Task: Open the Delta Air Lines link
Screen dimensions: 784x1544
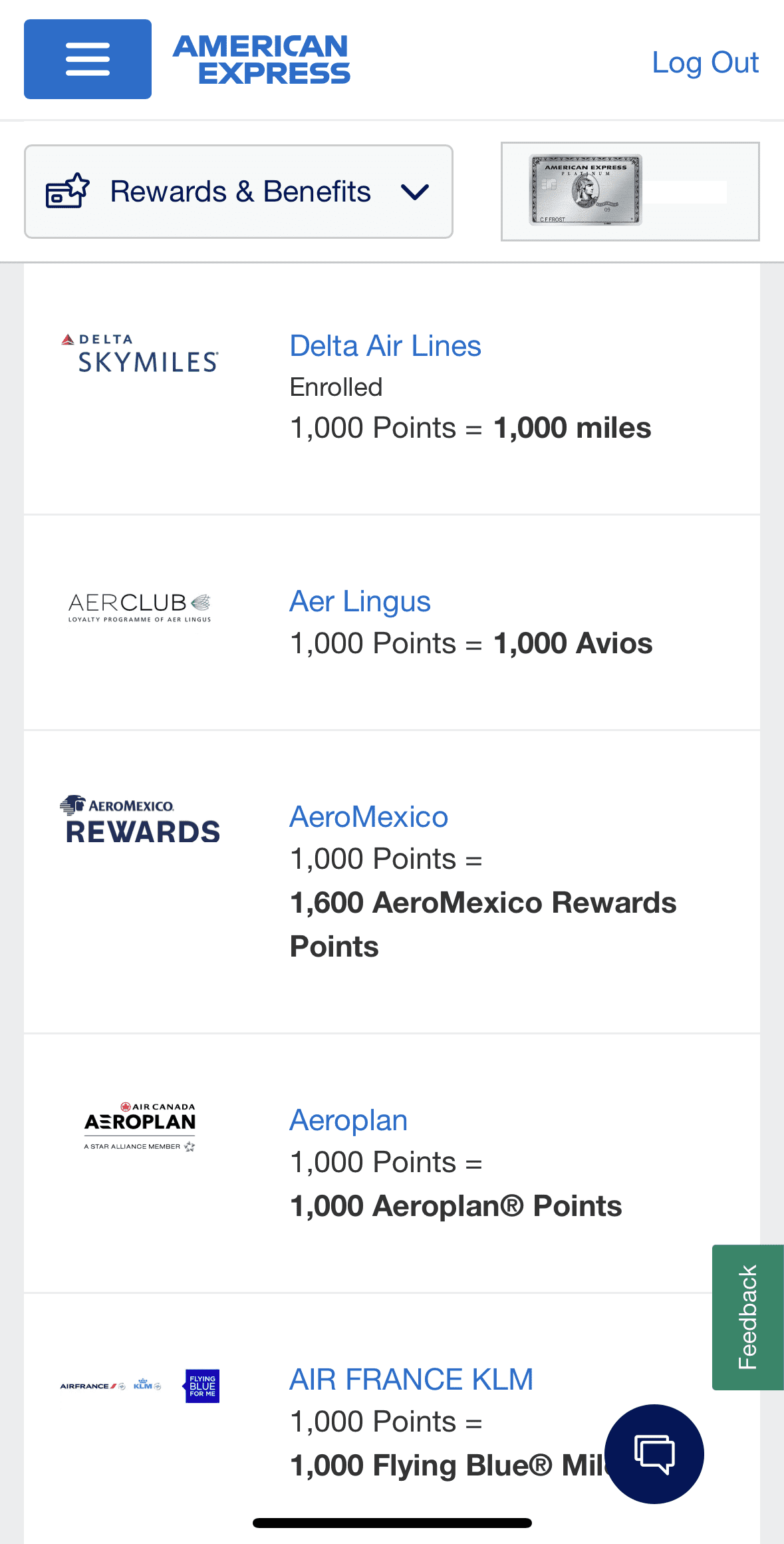Action: click(x=384, y=346)
